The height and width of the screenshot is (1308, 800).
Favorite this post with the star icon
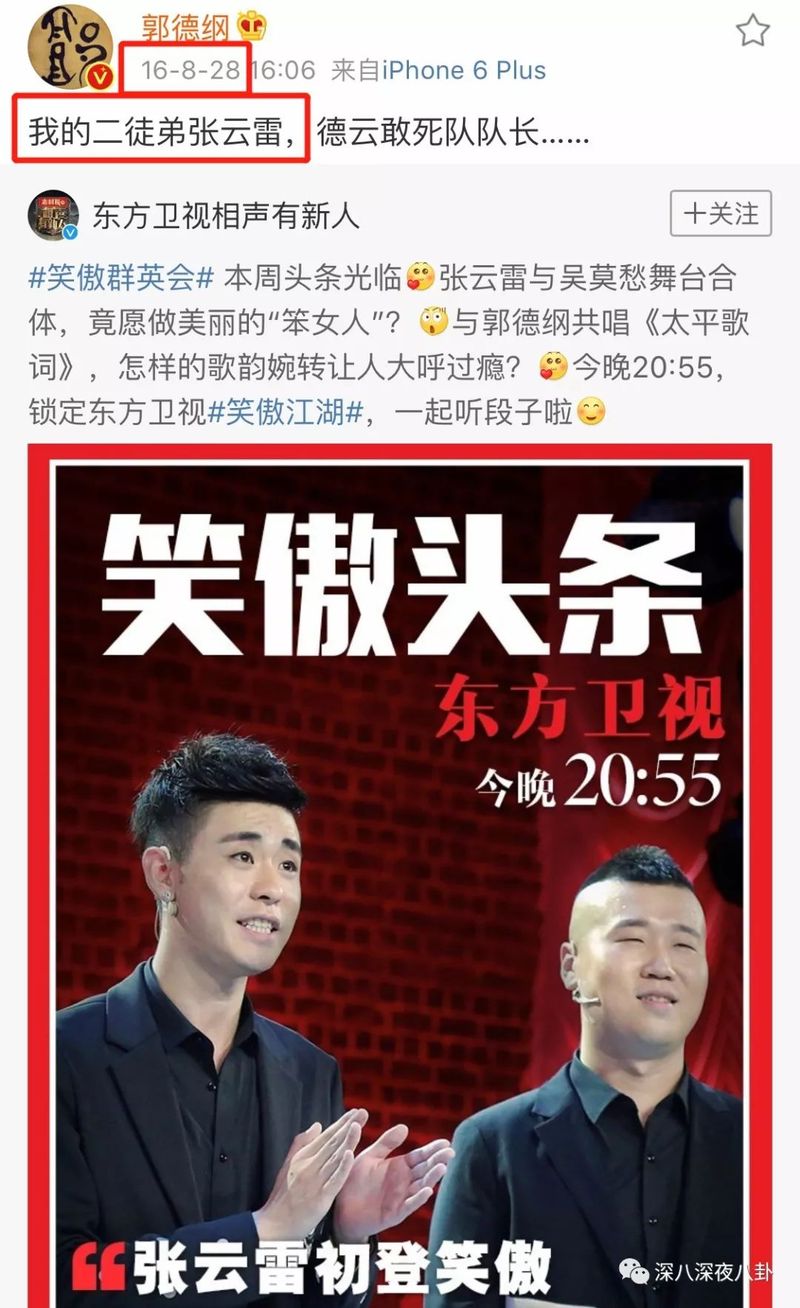[x=752, y=31]
